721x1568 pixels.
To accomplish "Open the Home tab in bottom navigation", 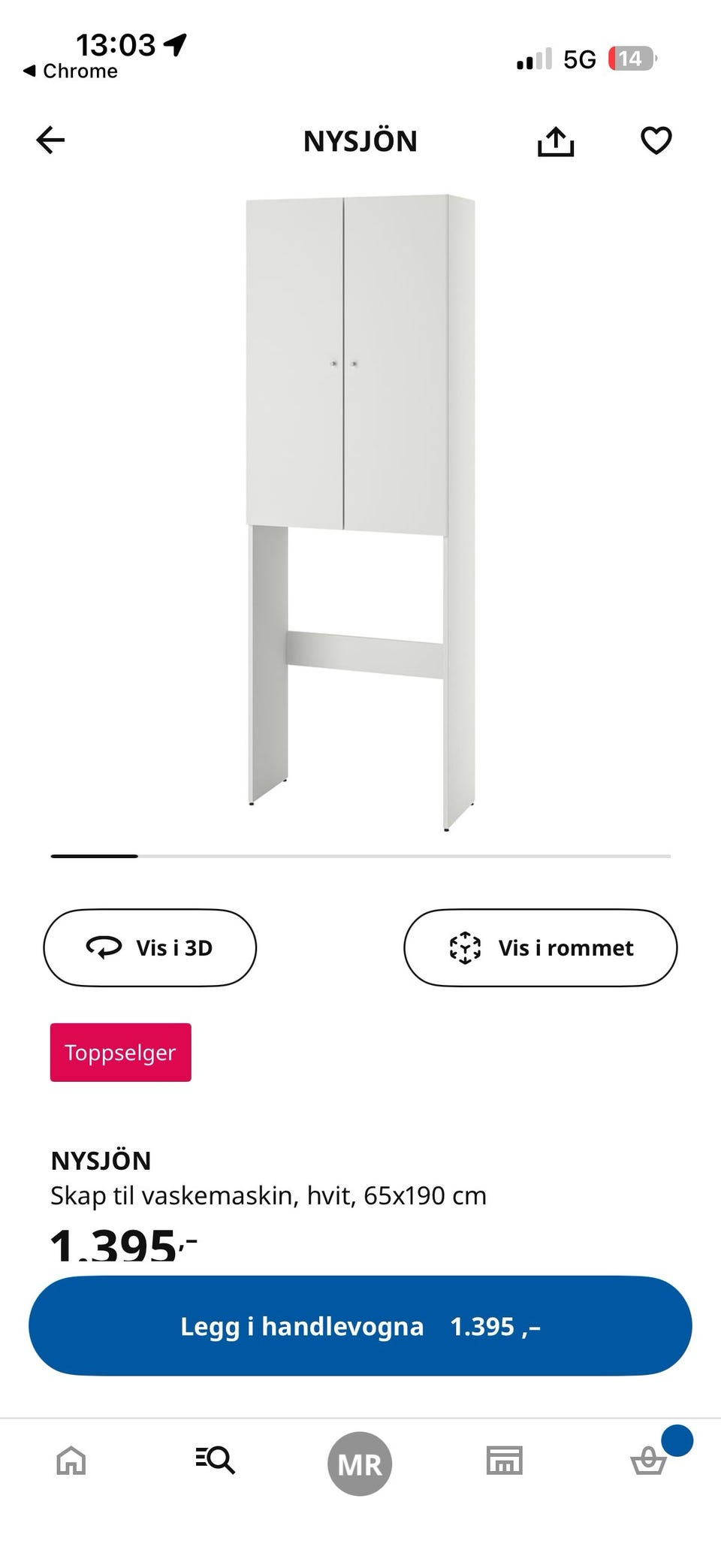I will (x=71, y=1461).
